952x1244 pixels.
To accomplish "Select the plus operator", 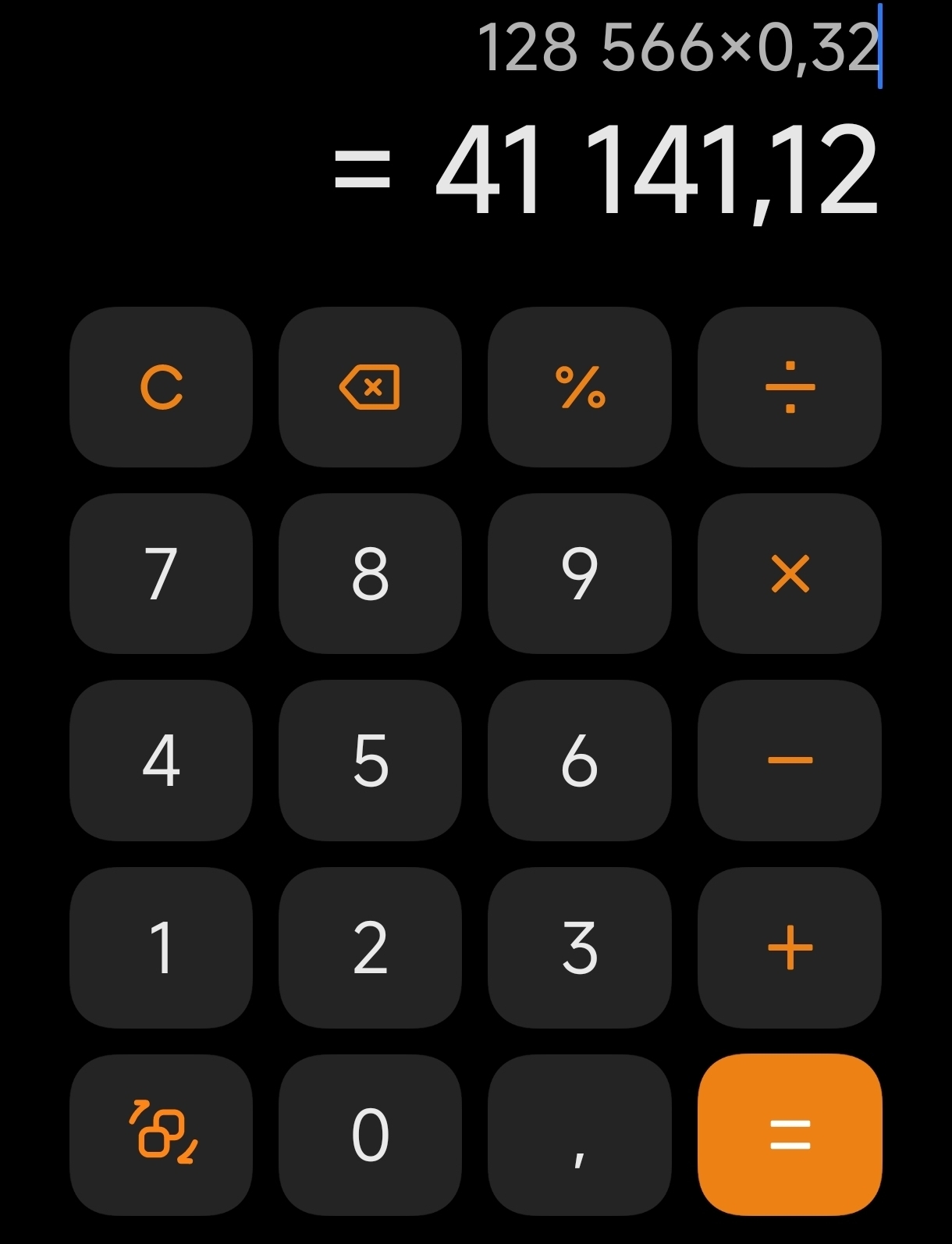I will (x=789, y=947).
